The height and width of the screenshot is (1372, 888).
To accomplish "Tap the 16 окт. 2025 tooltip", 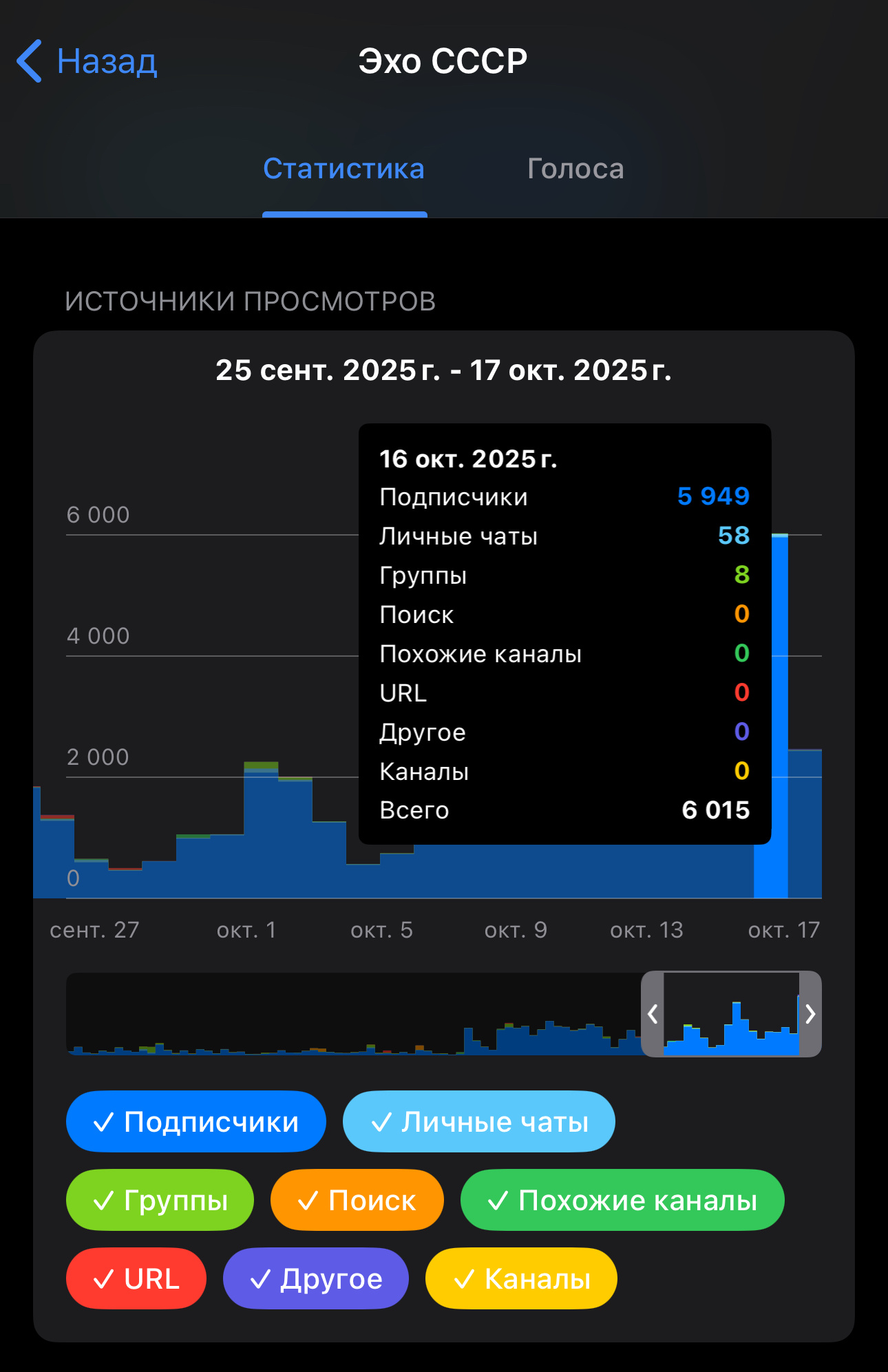I will point(564,633).
